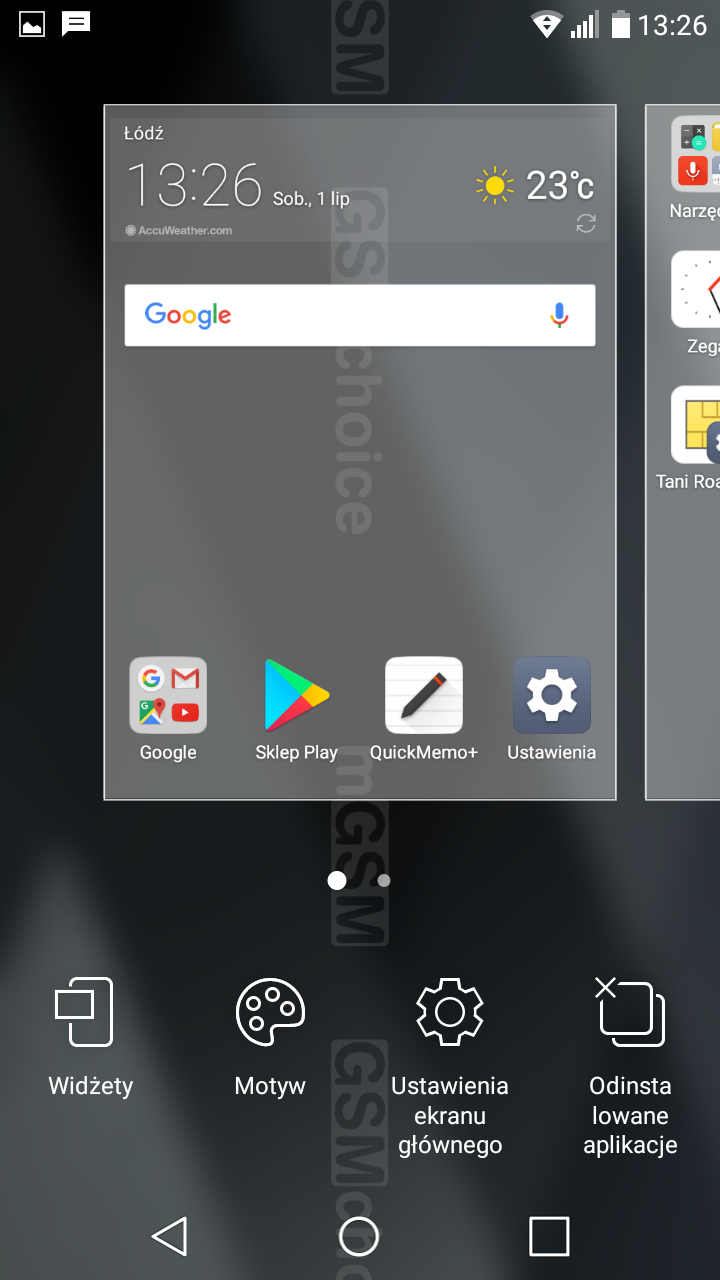Open Ustawienia ekranu głównego
720x1280 pixels.
point(450,1060)
